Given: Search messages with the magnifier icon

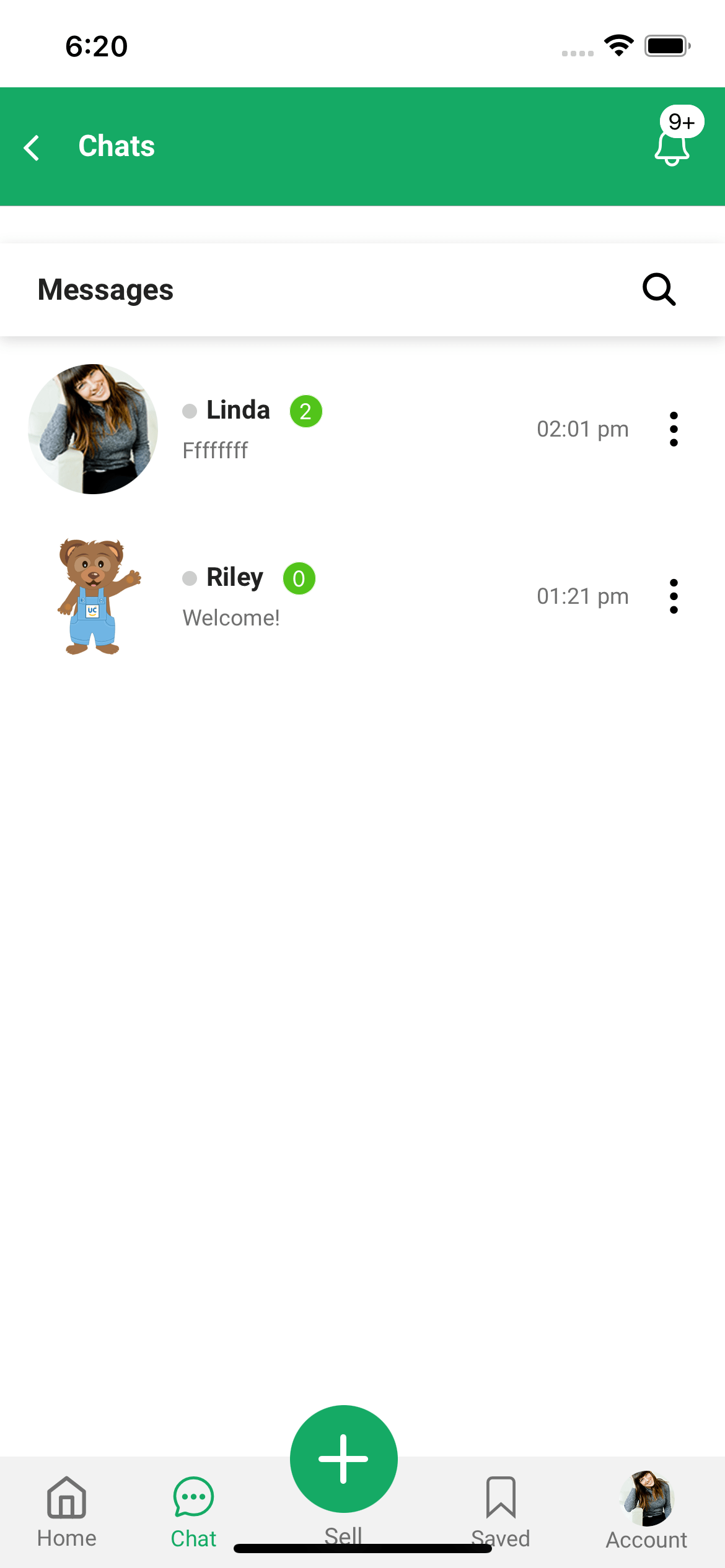Looking at the screenshot, I should click(x=659, y=289).
